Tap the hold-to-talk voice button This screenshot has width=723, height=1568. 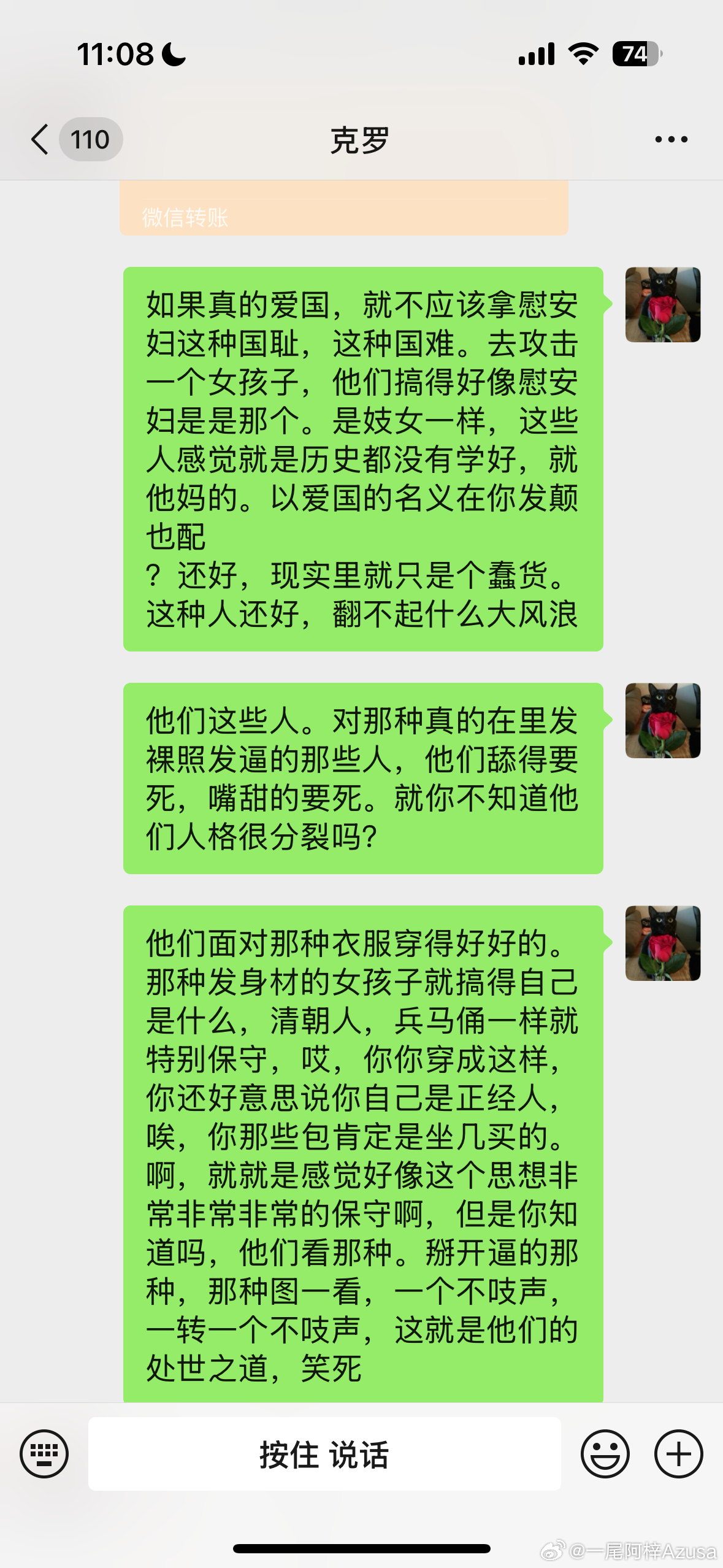coord(324,1453)
